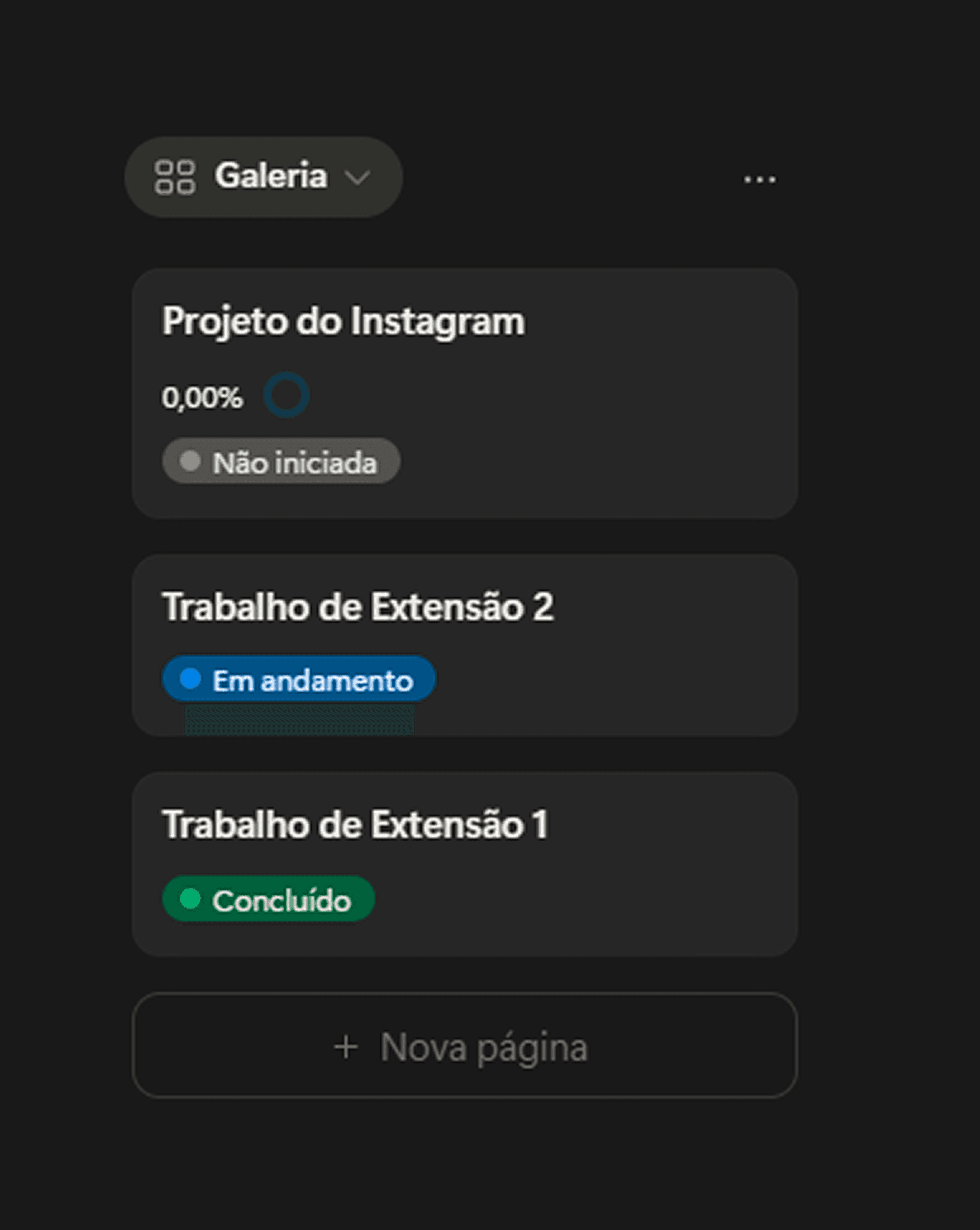Open the Trabalho de Extensão 1 card
Screen dimensions: 980x1230
click(x=355, y=825)
